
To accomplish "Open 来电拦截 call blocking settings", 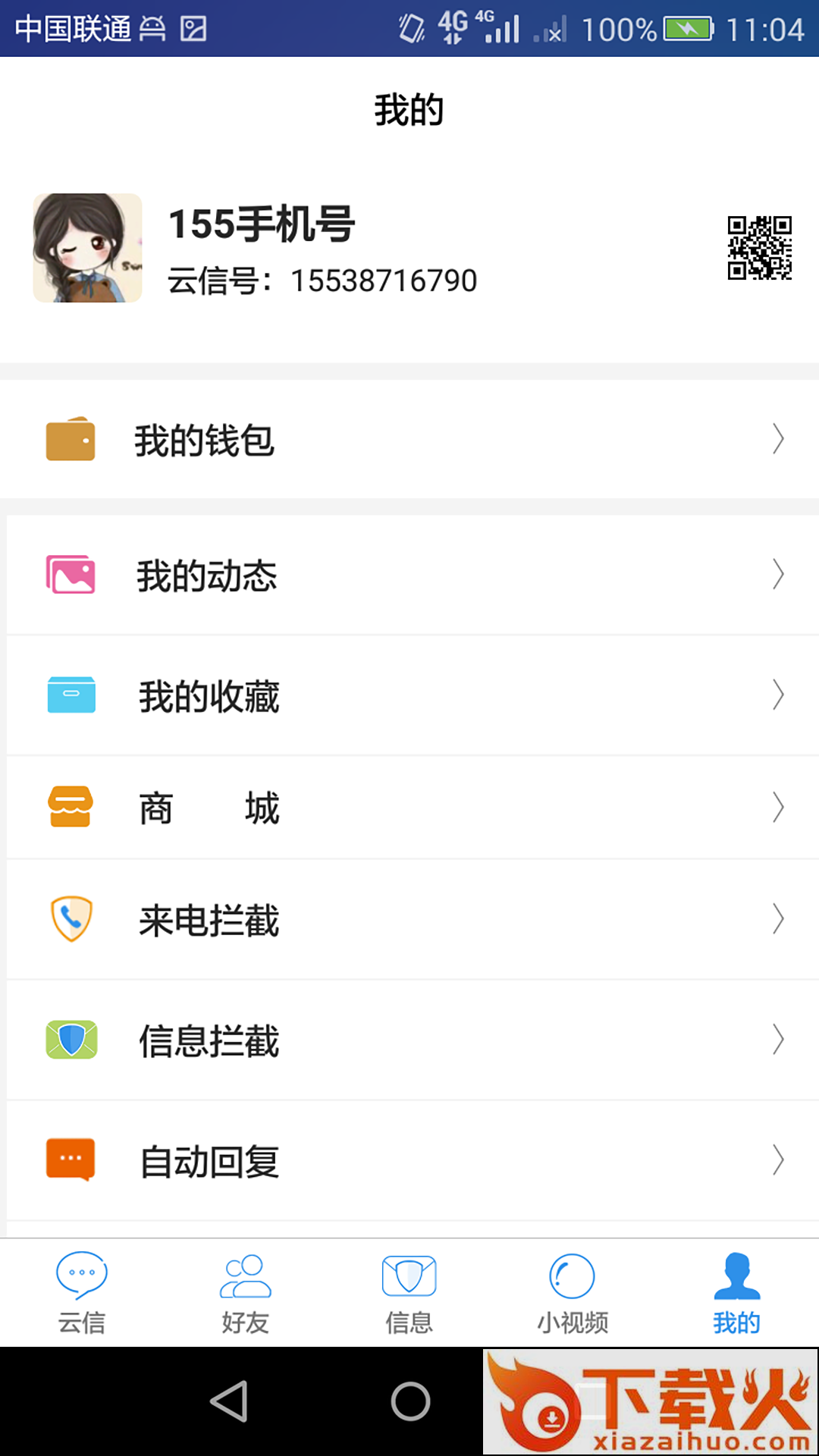I will point(409,920).
